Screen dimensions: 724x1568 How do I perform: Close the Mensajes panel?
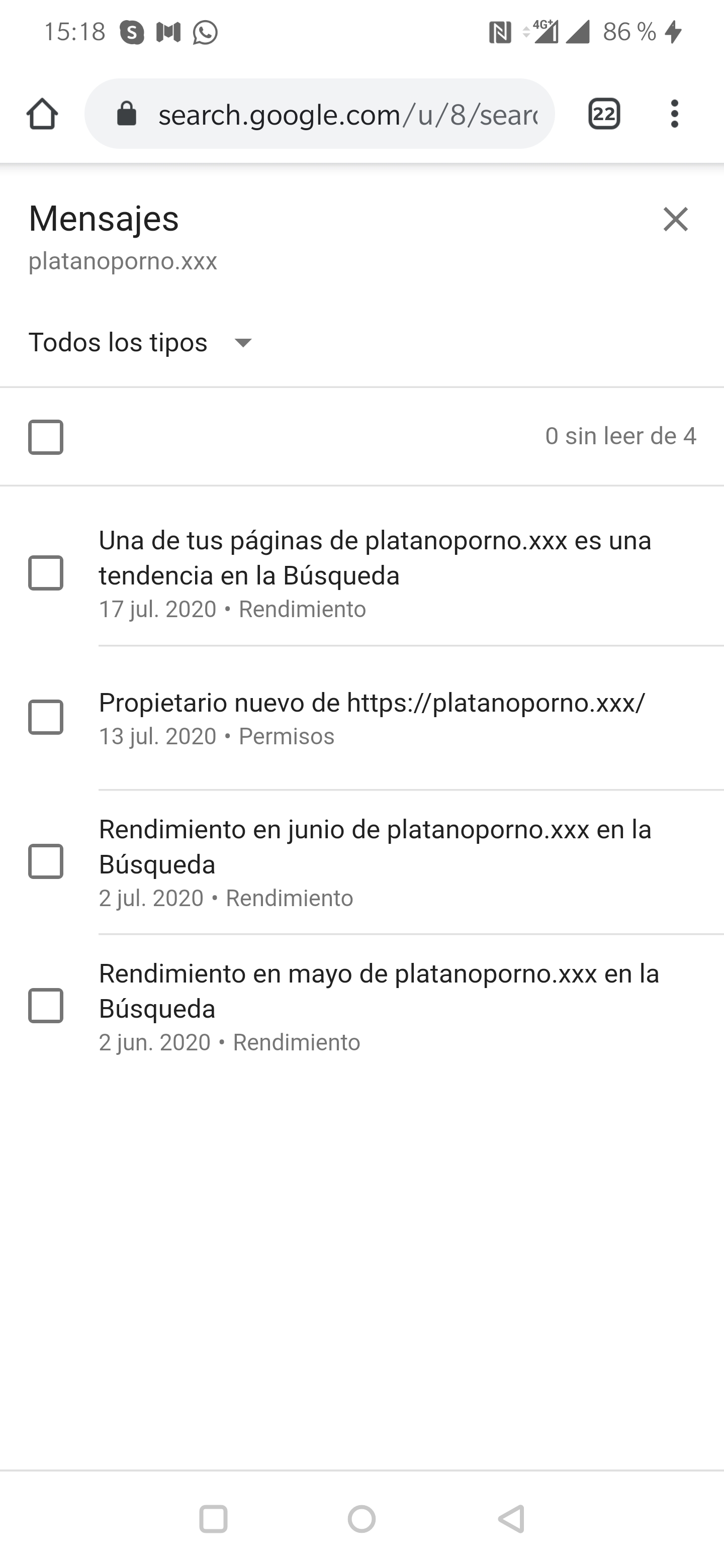675,219
